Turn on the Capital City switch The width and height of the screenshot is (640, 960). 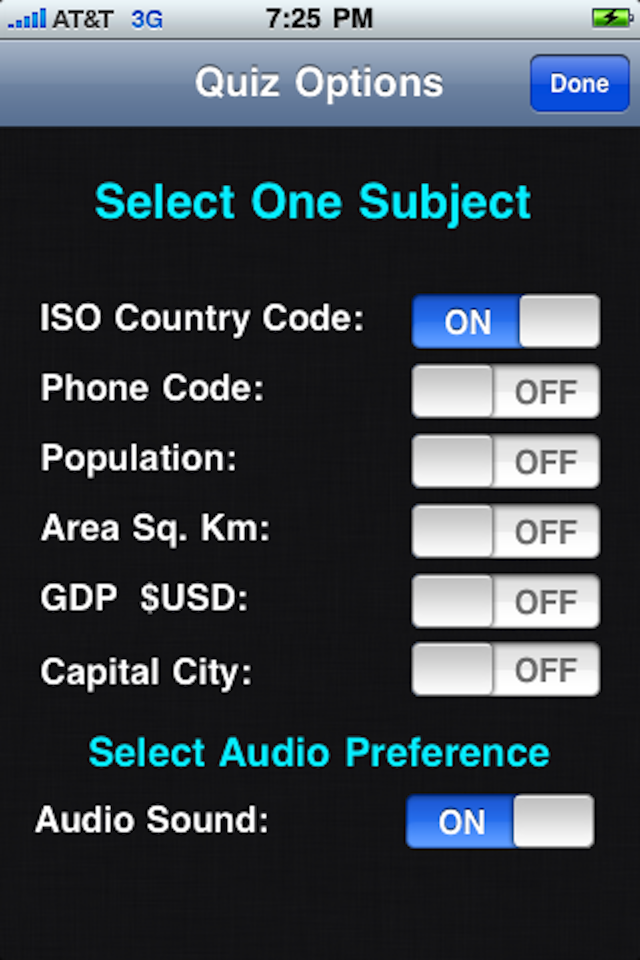[506, 669]
